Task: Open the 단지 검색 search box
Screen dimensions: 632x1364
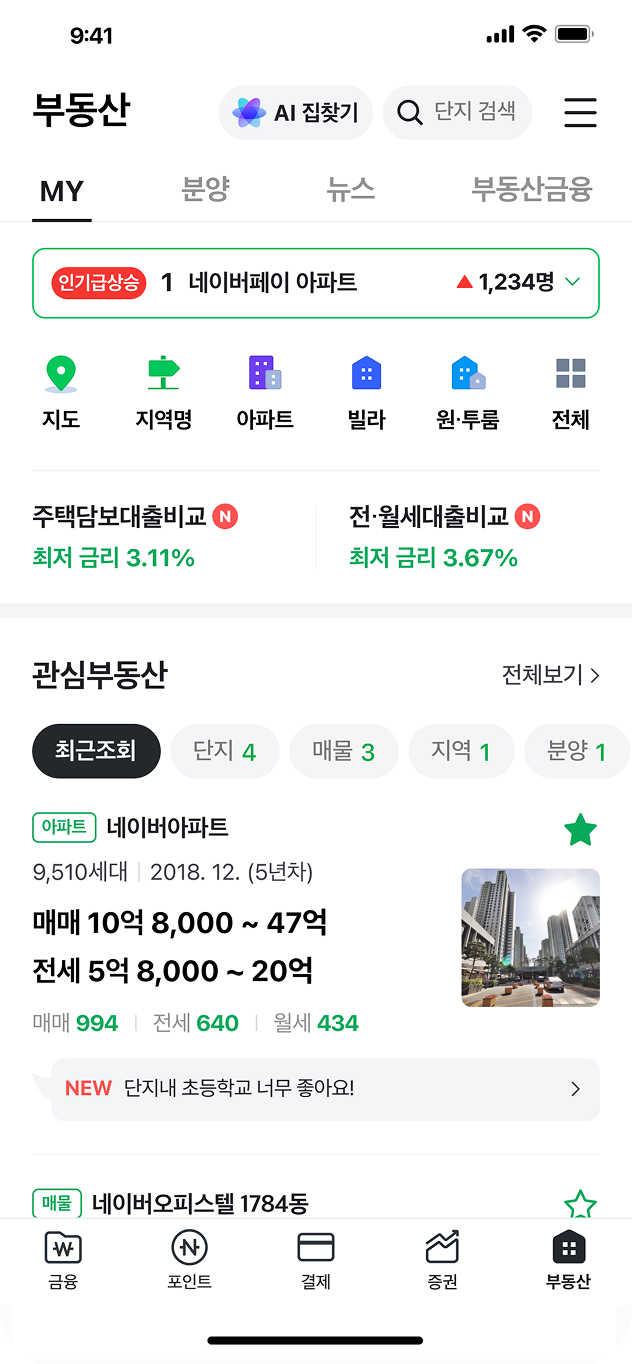Action: pos(457,112)
